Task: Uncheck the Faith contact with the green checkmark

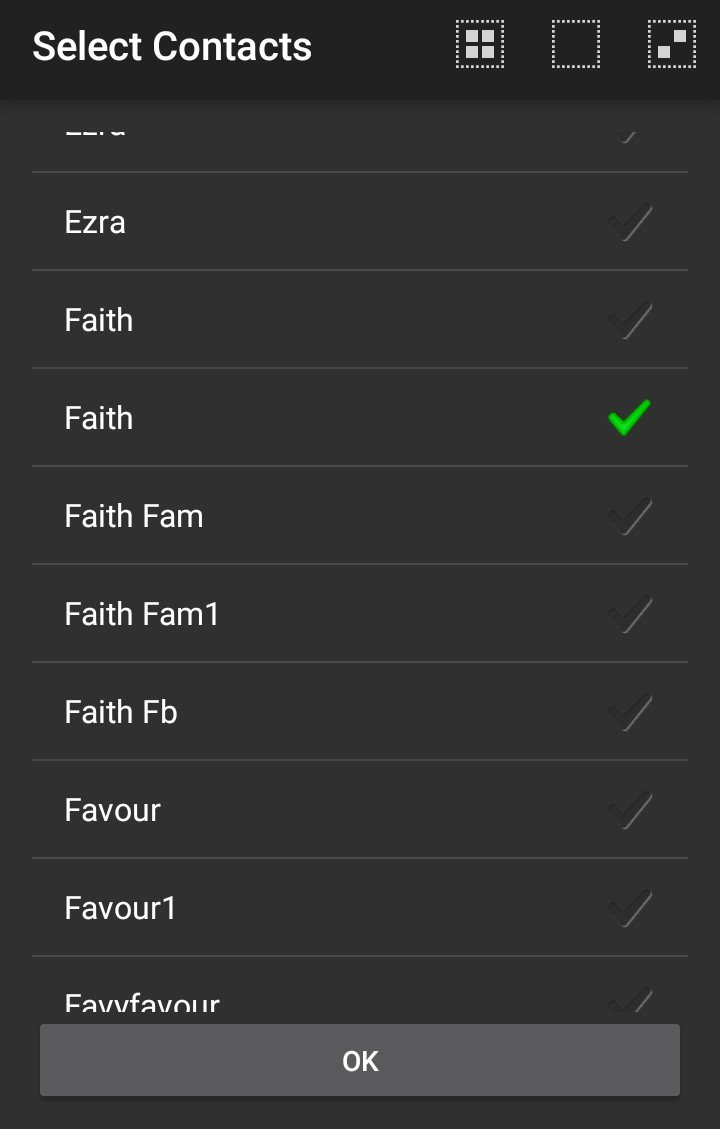Action: (x=629, y=418)
